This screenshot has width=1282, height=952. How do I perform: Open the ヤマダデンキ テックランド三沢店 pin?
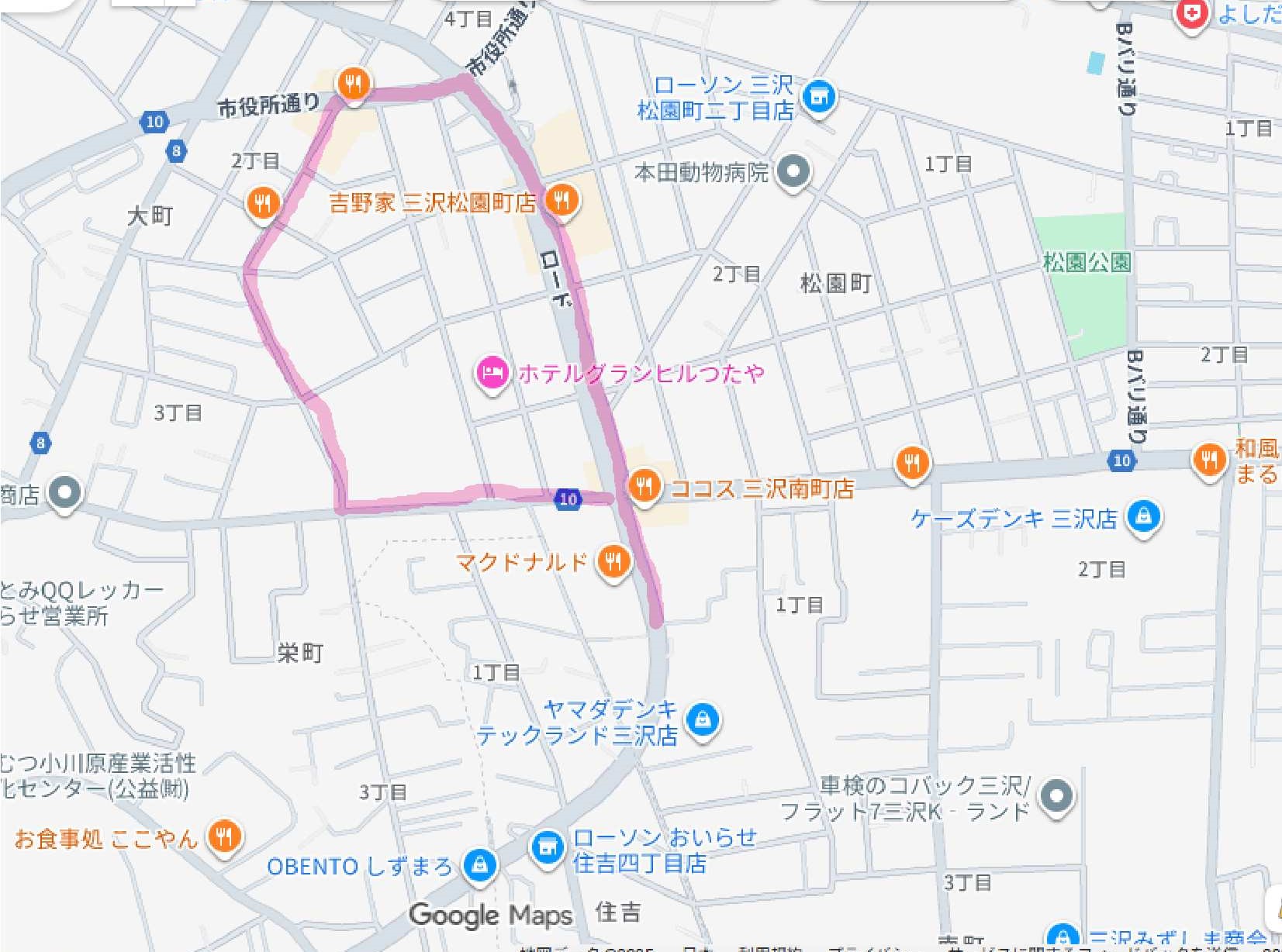(x=703, y=719)
